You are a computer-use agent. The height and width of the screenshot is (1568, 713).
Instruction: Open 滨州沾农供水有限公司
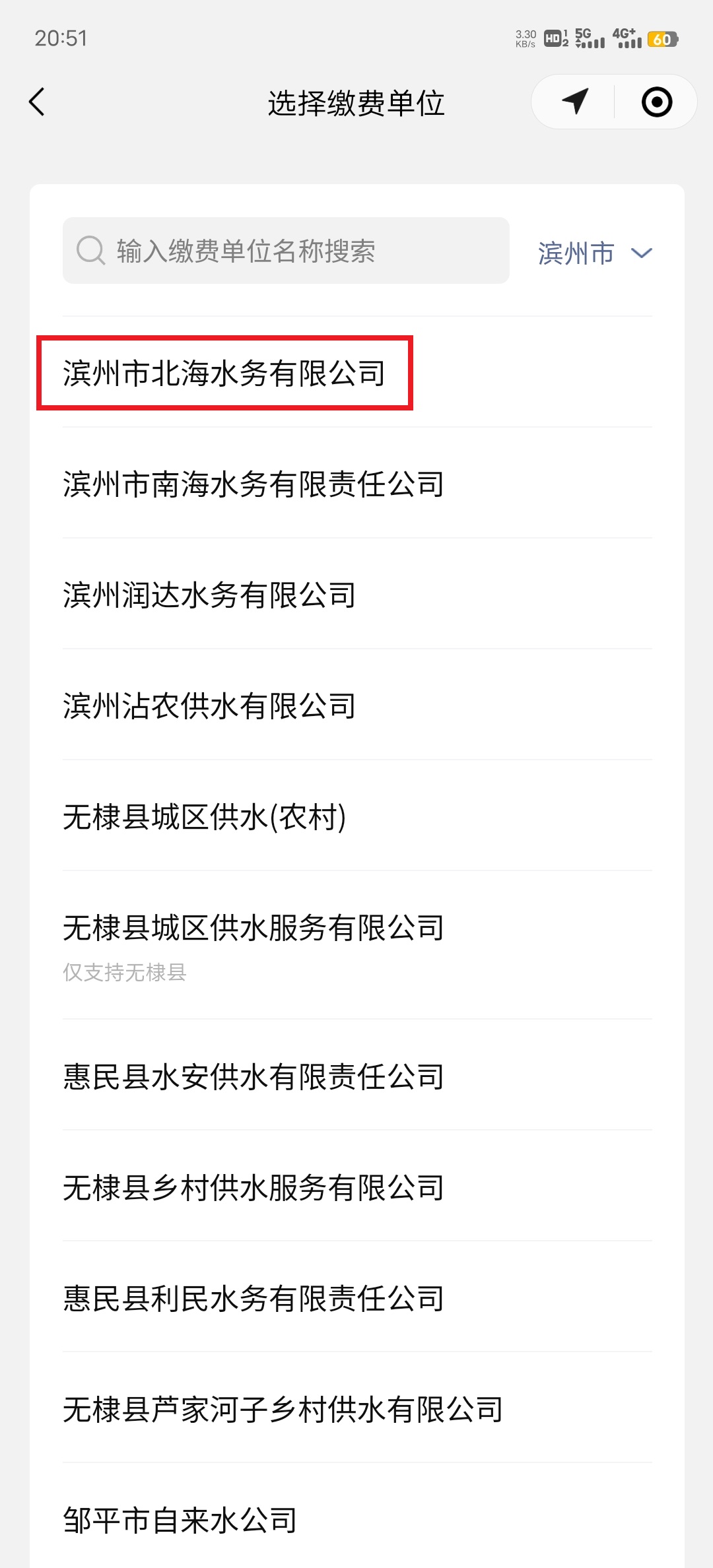(x=210, y=705)
